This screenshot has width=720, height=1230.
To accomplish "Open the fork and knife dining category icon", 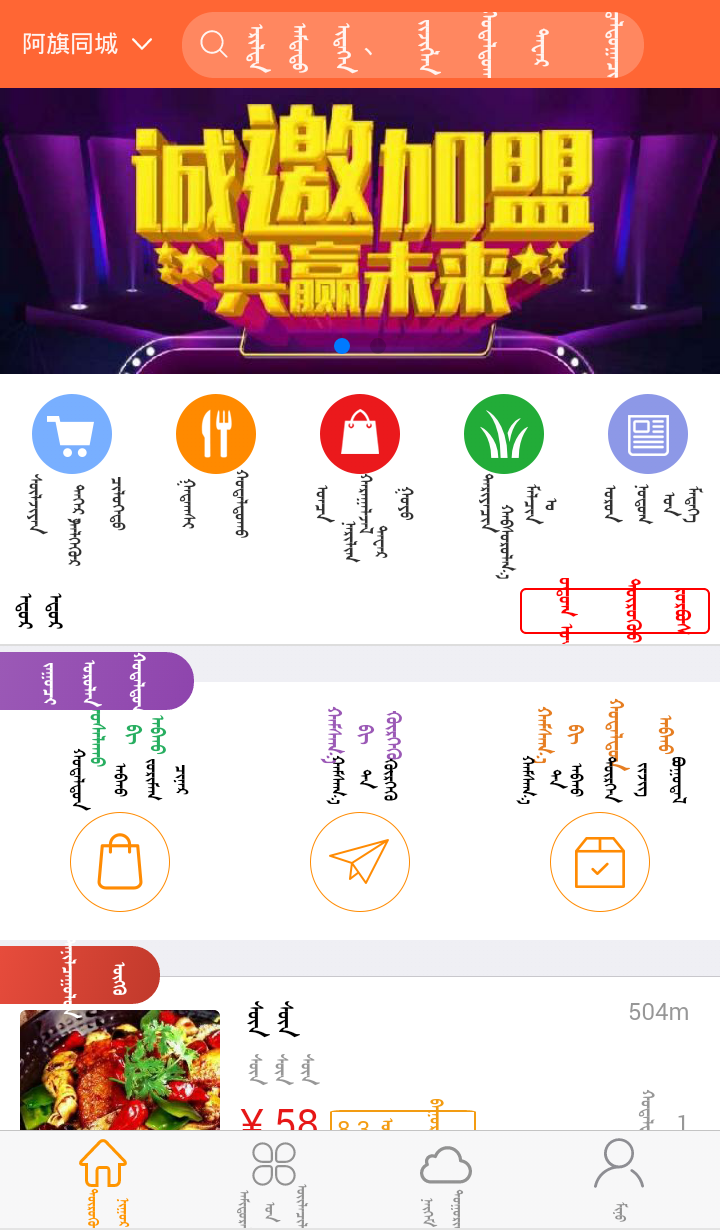I will point(215,433).
